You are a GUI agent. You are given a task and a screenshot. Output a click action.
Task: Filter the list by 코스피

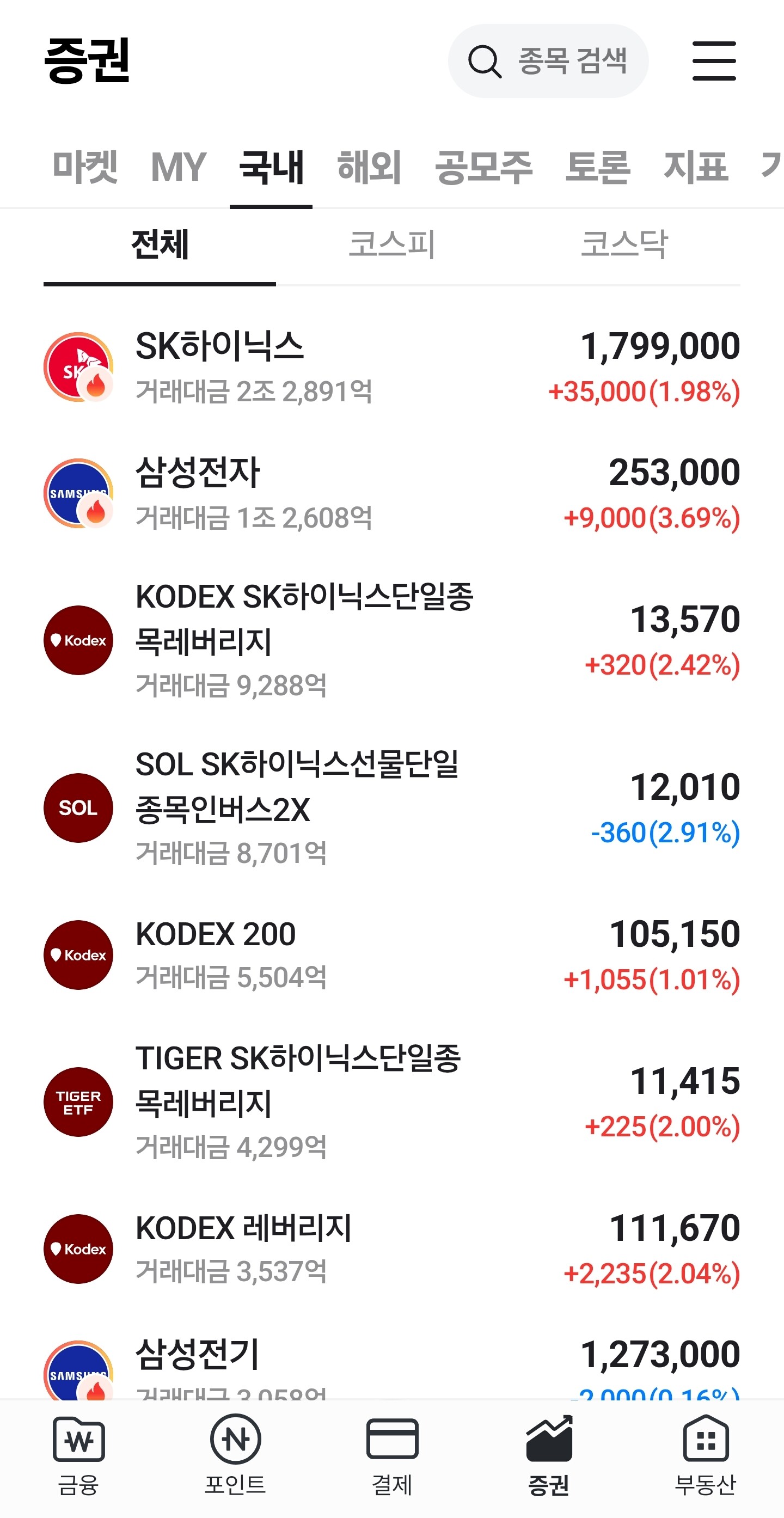pos(391,244)
